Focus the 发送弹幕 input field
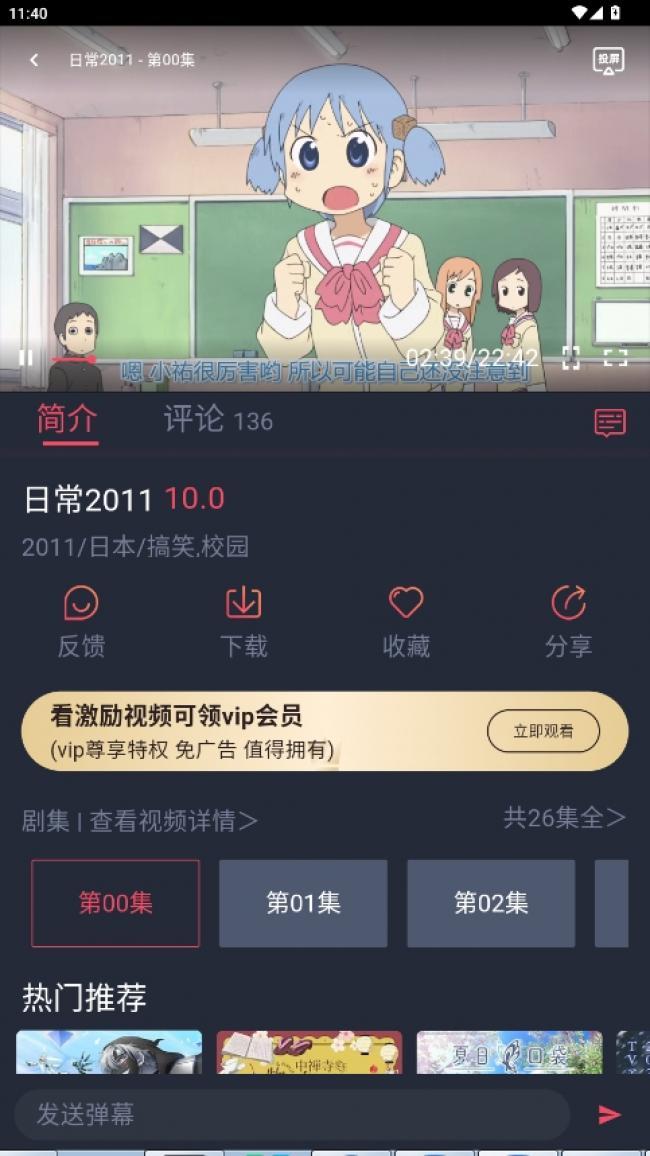This screenshot has height=1156, width=650. [x=290, y=1114]
